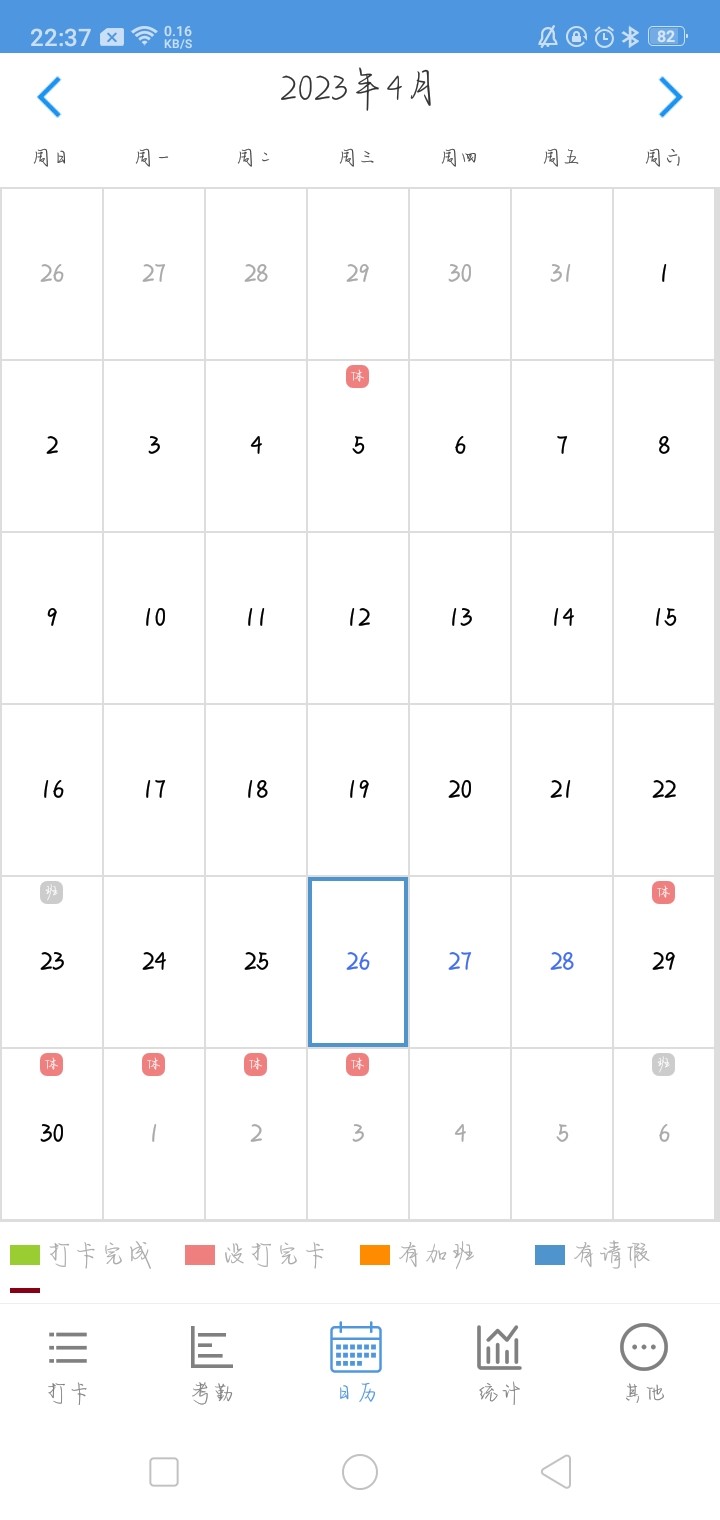Switch to the 打卡 tab
This screenshot has width=720, height=1520.
(x=68, y=1365)
